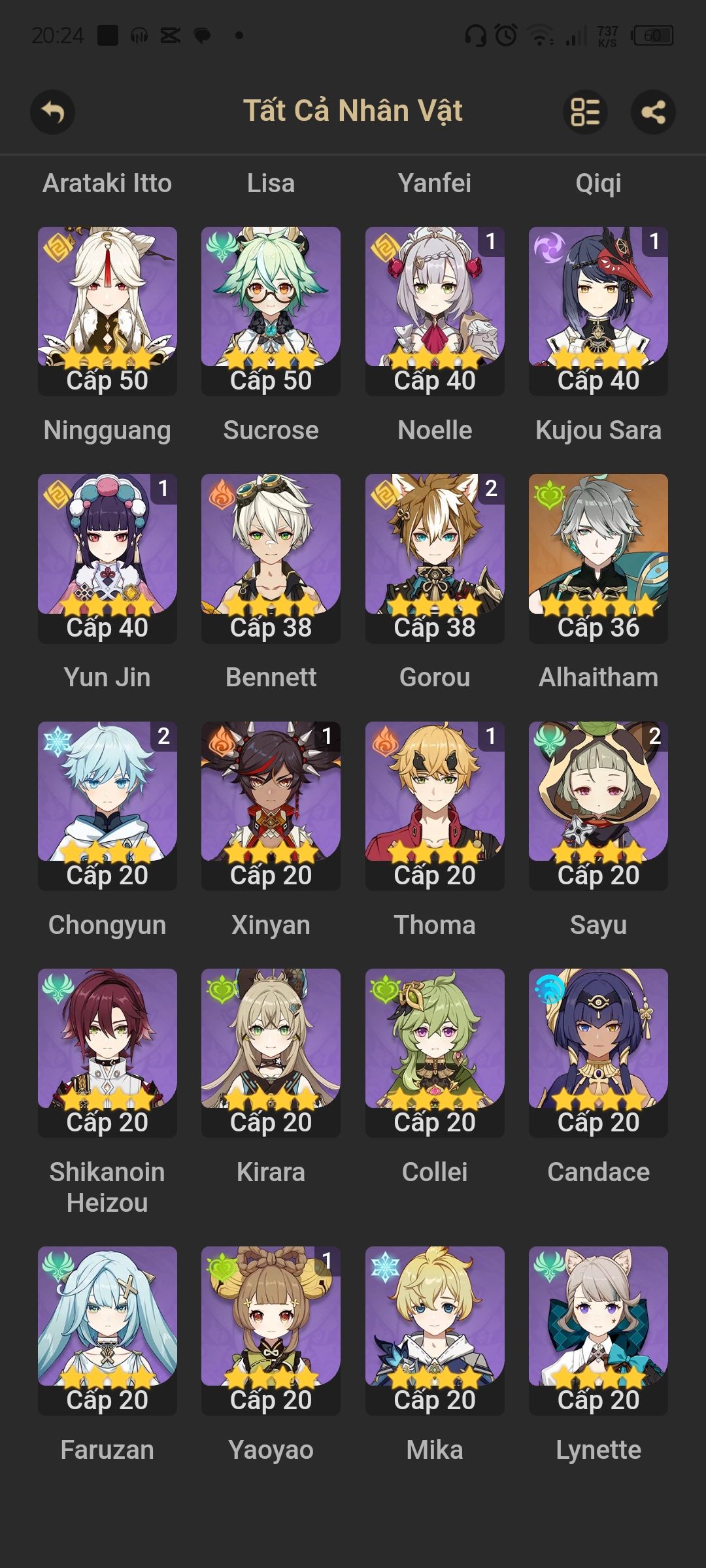The image size is (706, 1568).
Task: Open the list layout icon beside share
Action: click(x=585, y=112)
